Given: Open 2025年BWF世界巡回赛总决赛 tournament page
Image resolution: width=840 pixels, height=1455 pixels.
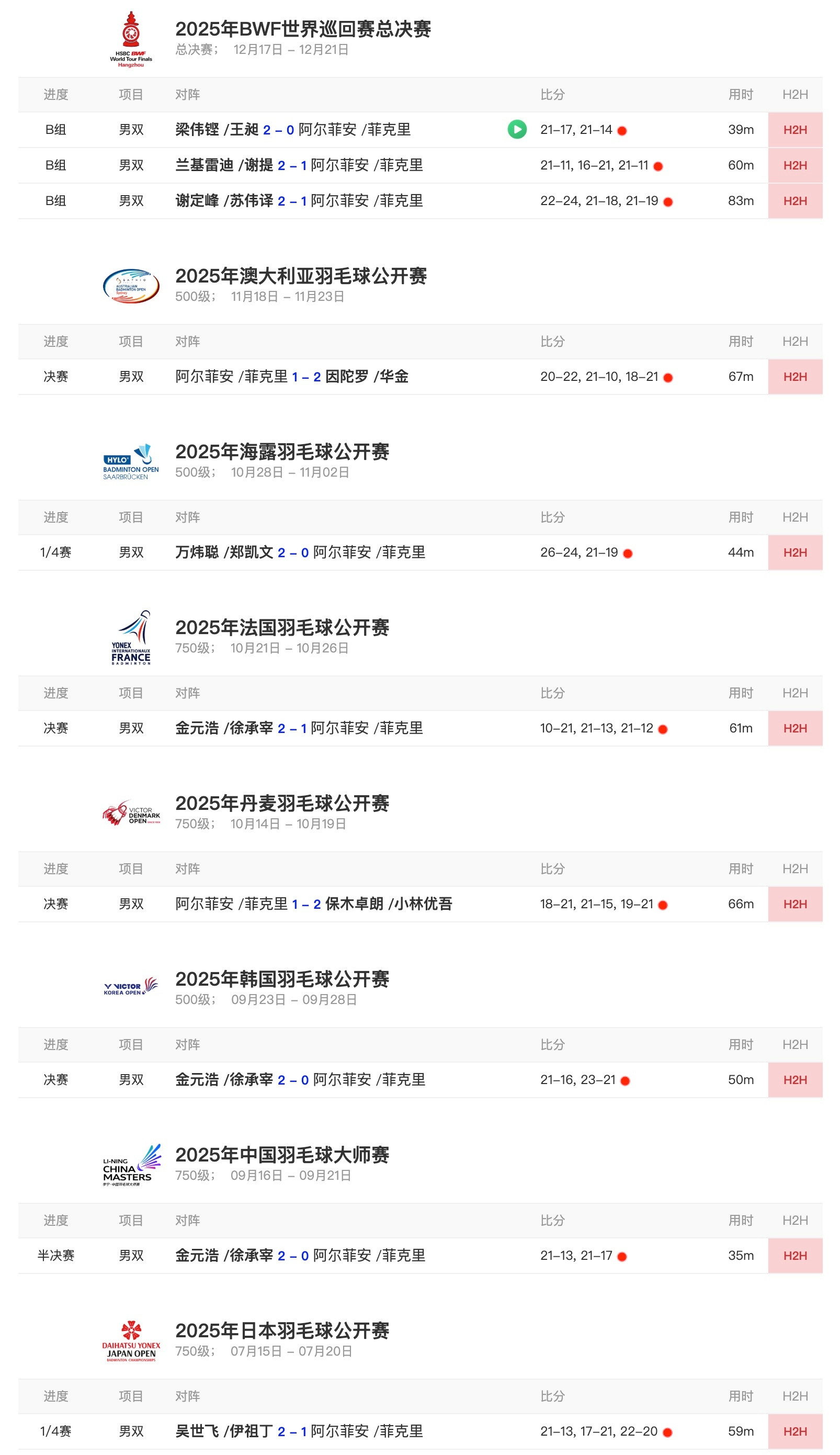Looking at the screenshot, I should [x=303, y=29].
